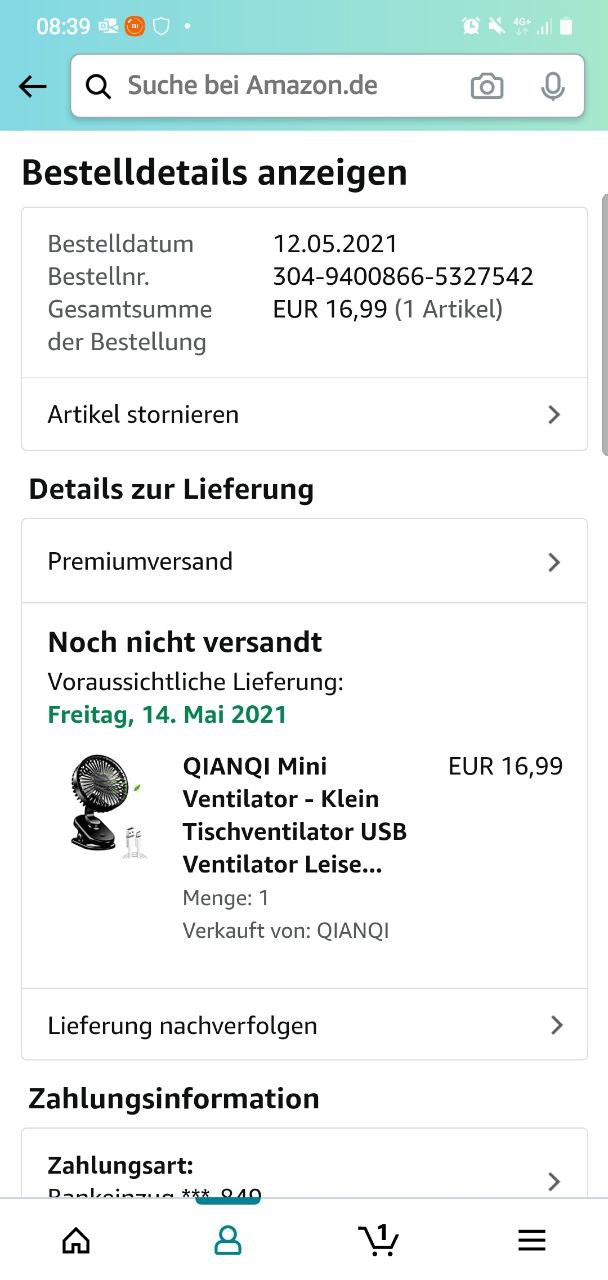
Task: Start voice search with the microphone
Action: tap(552, 87)
